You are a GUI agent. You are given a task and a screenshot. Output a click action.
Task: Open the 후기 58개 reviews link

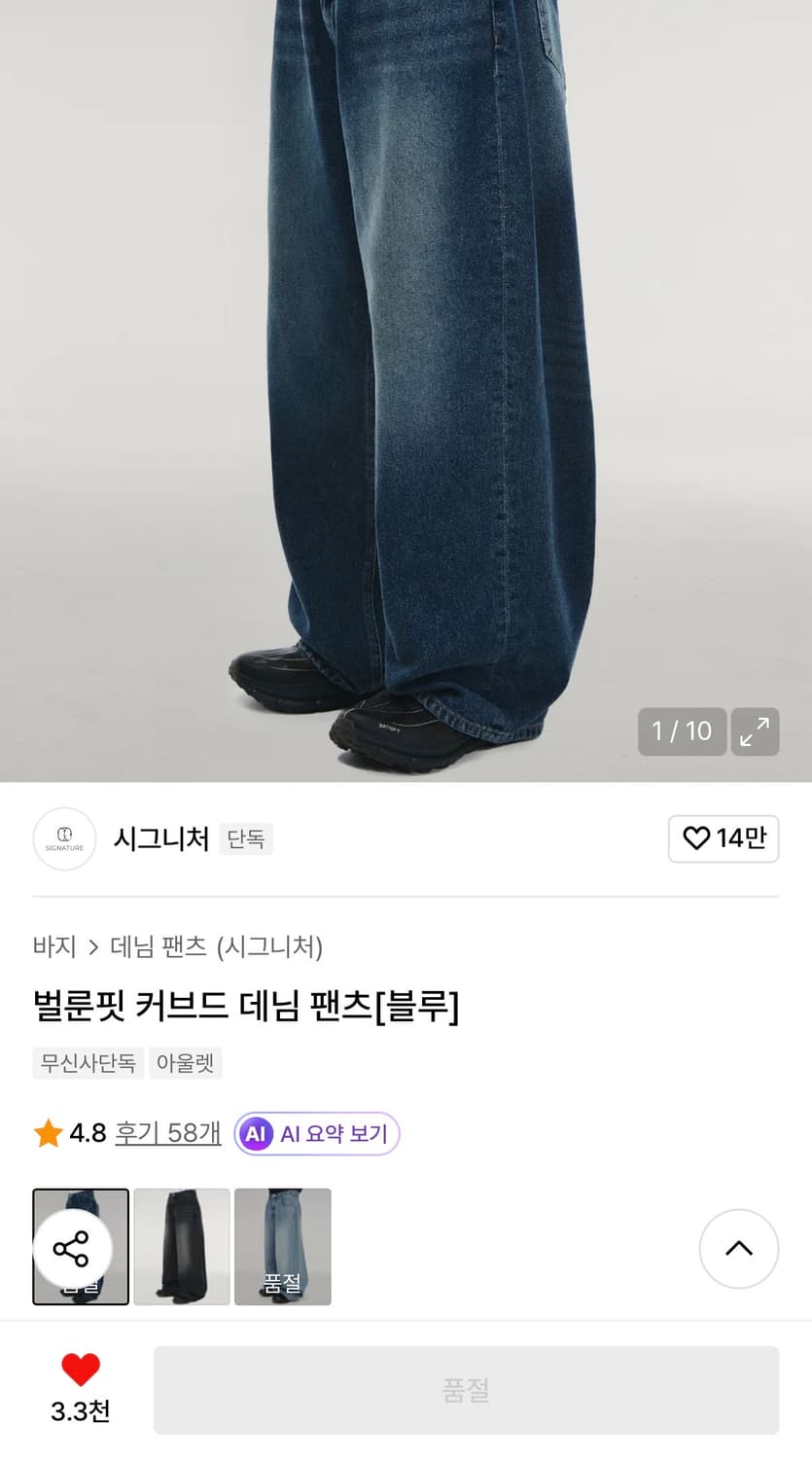tap(167, 1132)
